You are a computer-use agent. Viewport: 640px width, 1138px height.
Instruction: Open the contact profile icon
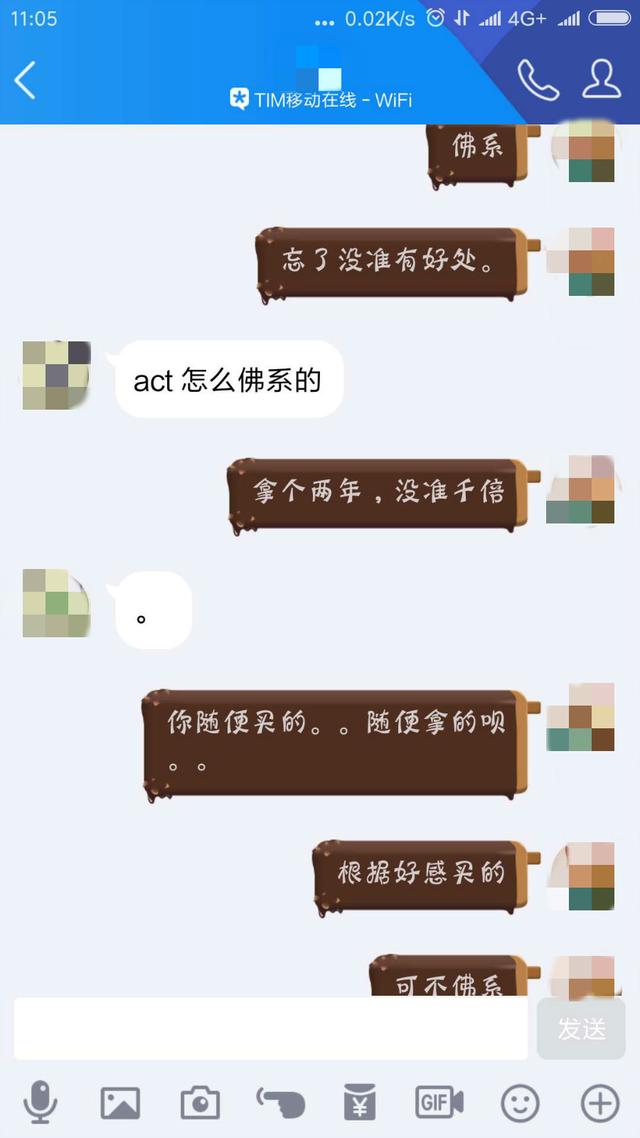pos(601,80)
